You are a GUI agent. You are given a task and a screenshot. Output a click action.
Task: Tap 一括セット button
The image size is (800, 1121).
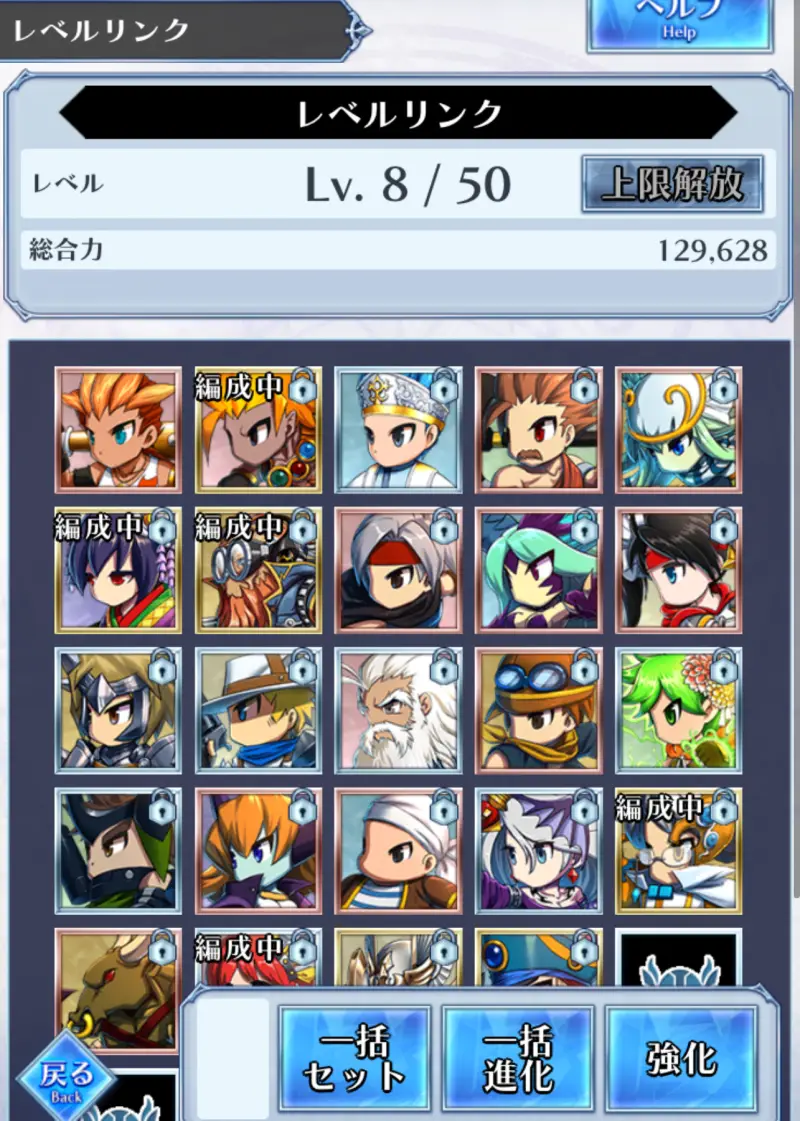(354, 1058)
